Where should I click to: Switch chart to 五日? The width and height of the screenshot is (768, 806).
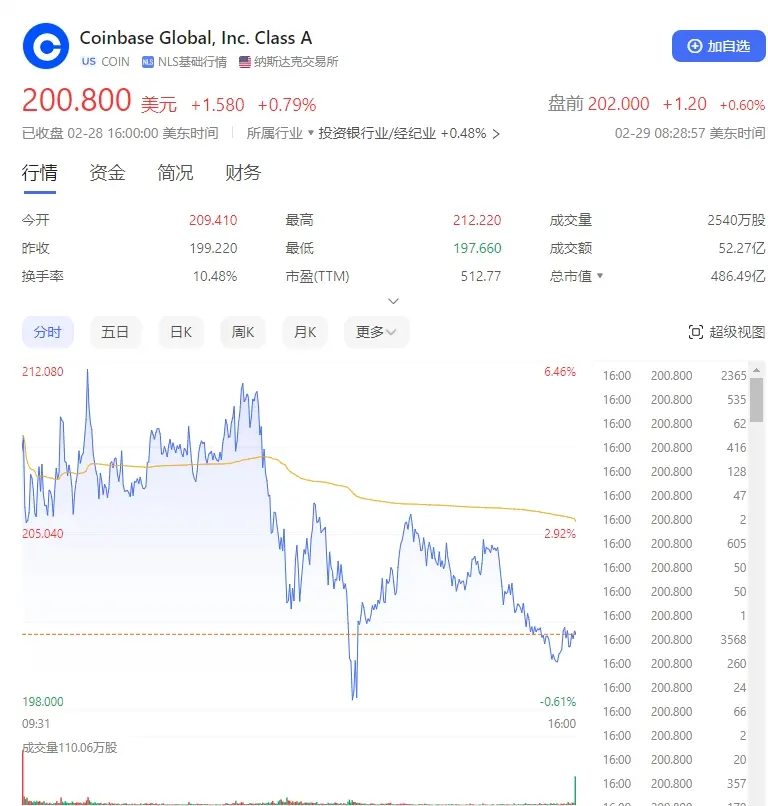(115, 332)
